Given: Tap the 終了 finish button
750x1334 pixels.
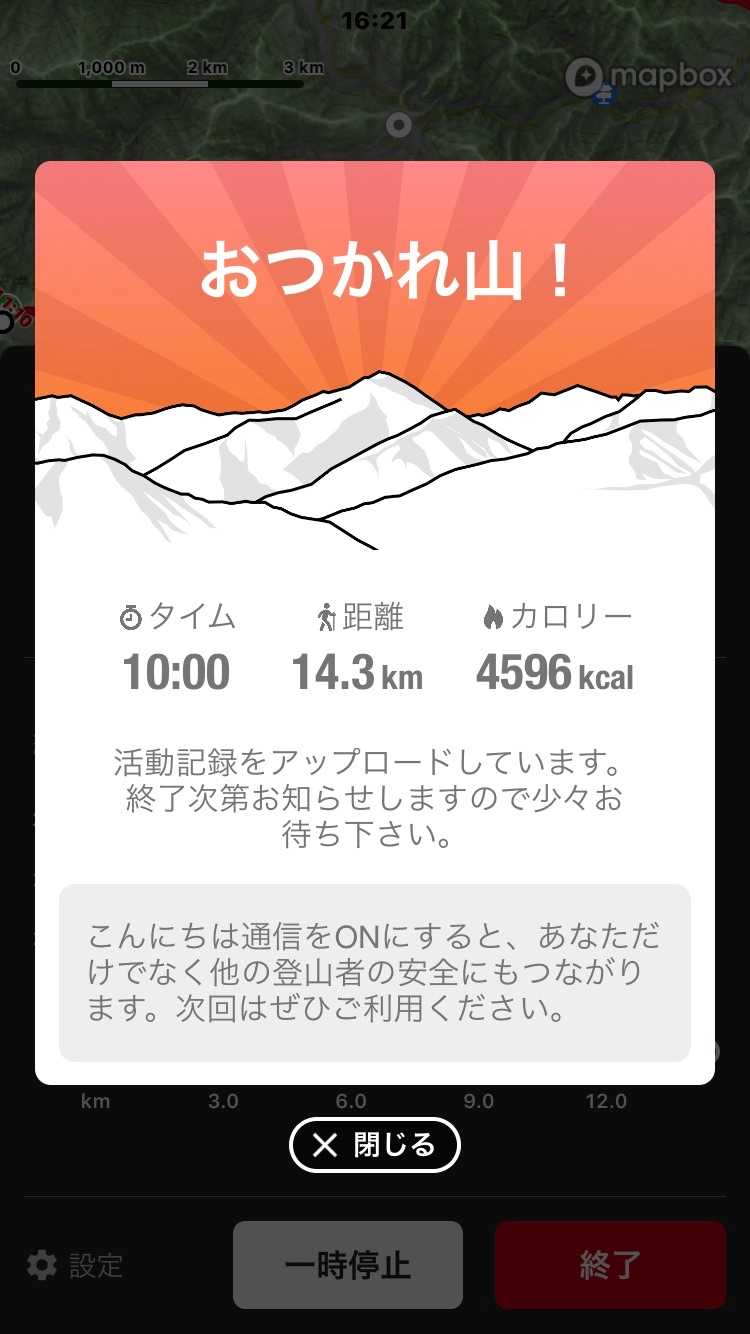Looking at the screenshot, I should click(x=610, y=1265).
